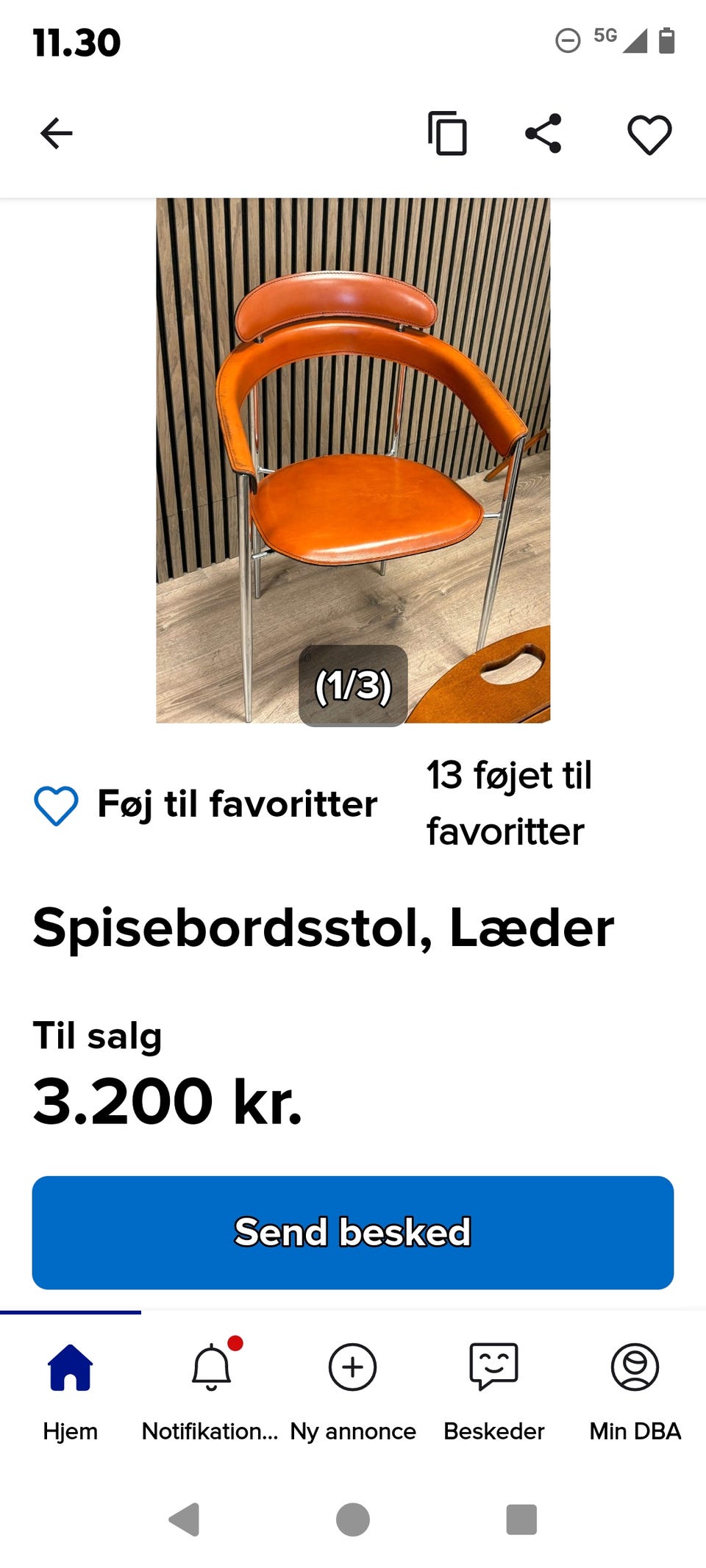Screen dimensions: 706x1568
Task: Open Min DBA profile icon
Action: pos(634,1369)
